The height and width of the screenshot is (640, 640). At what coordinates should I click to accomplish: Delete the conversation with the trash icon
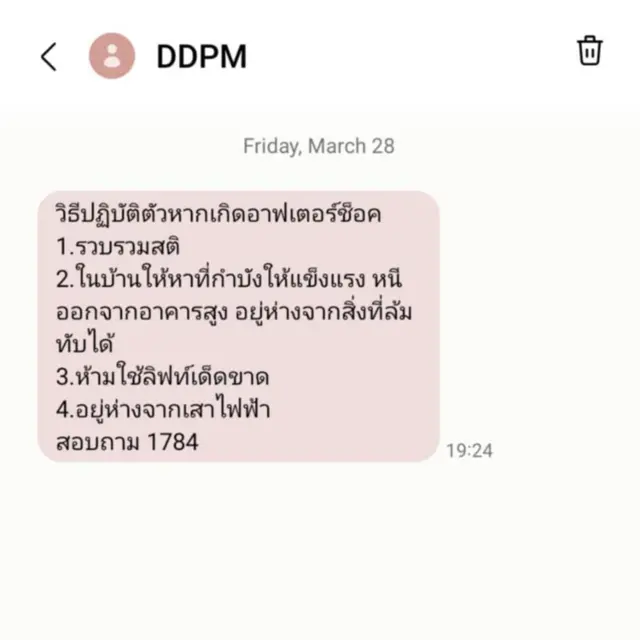590,51
